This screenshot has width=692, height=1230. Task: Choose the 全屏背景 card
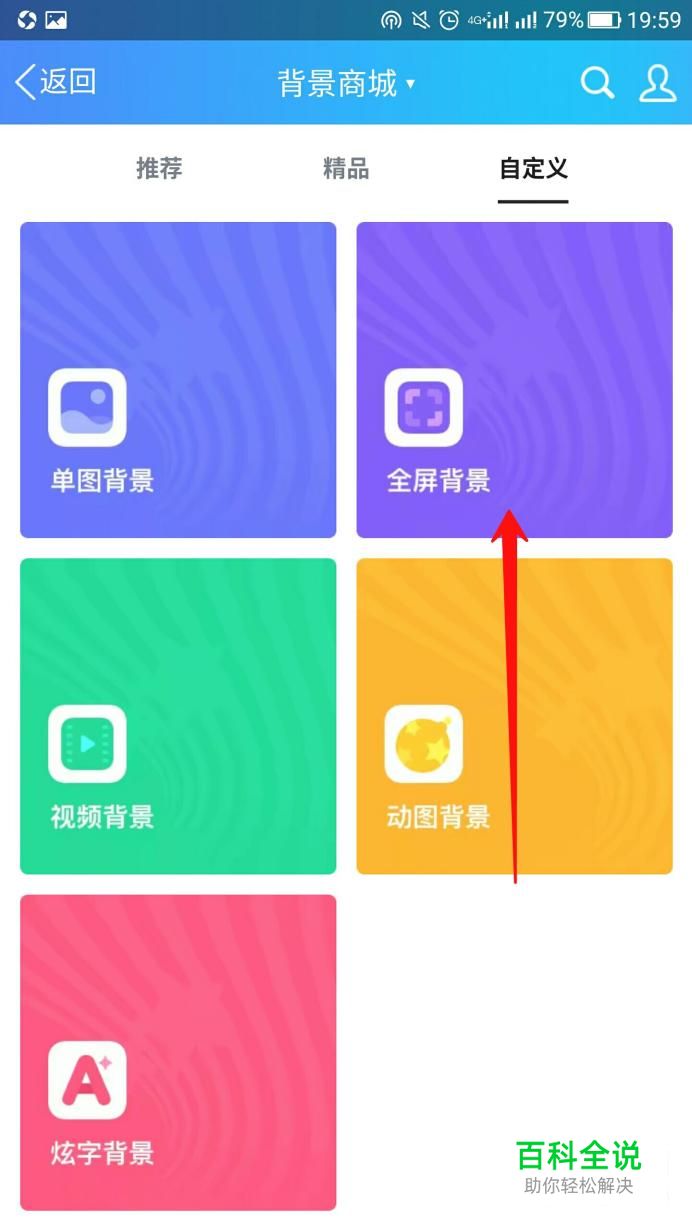[x=515, y=380]
